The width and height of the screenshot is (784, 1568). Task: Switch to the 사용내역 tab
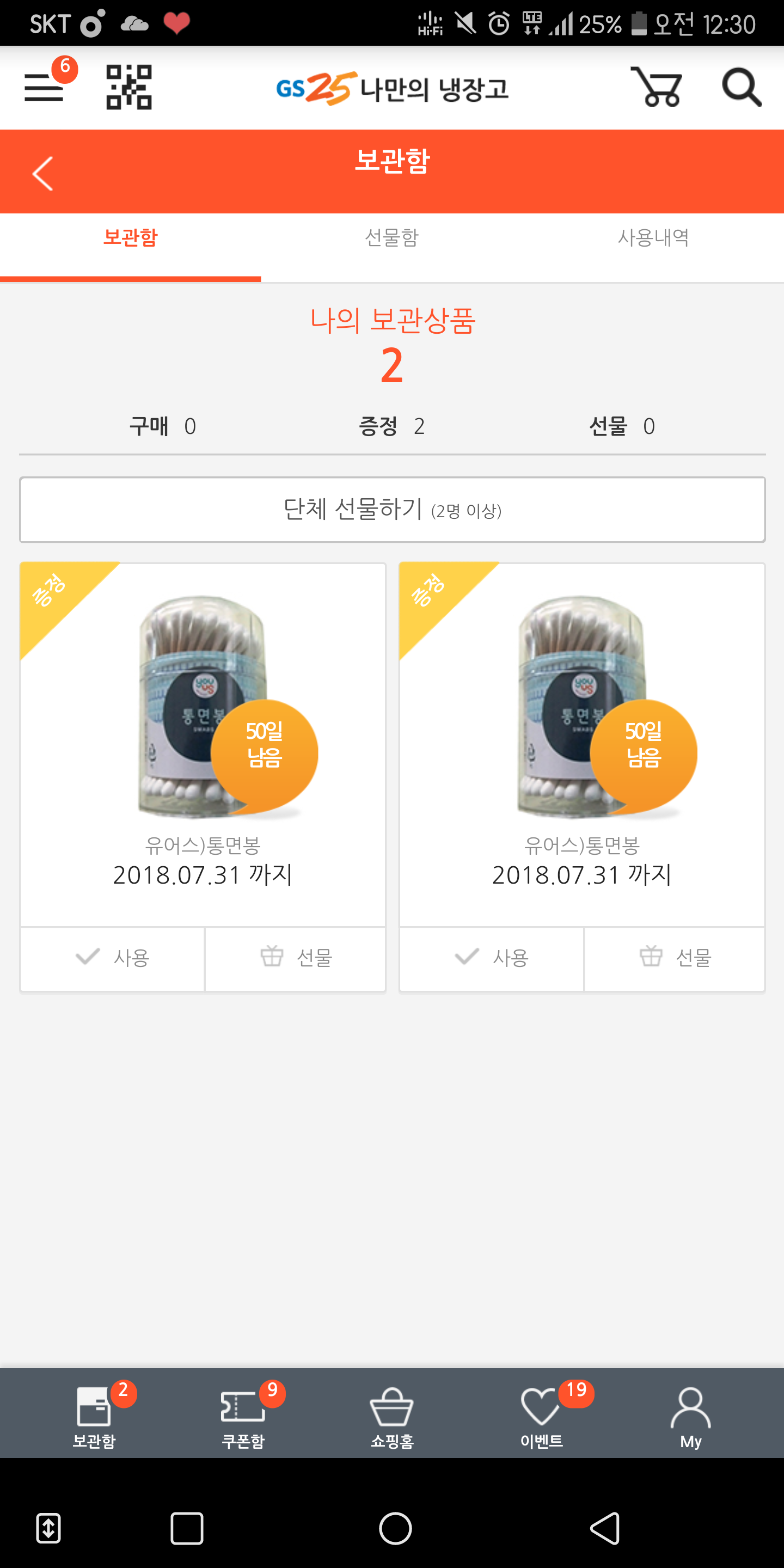coord(653,238)
